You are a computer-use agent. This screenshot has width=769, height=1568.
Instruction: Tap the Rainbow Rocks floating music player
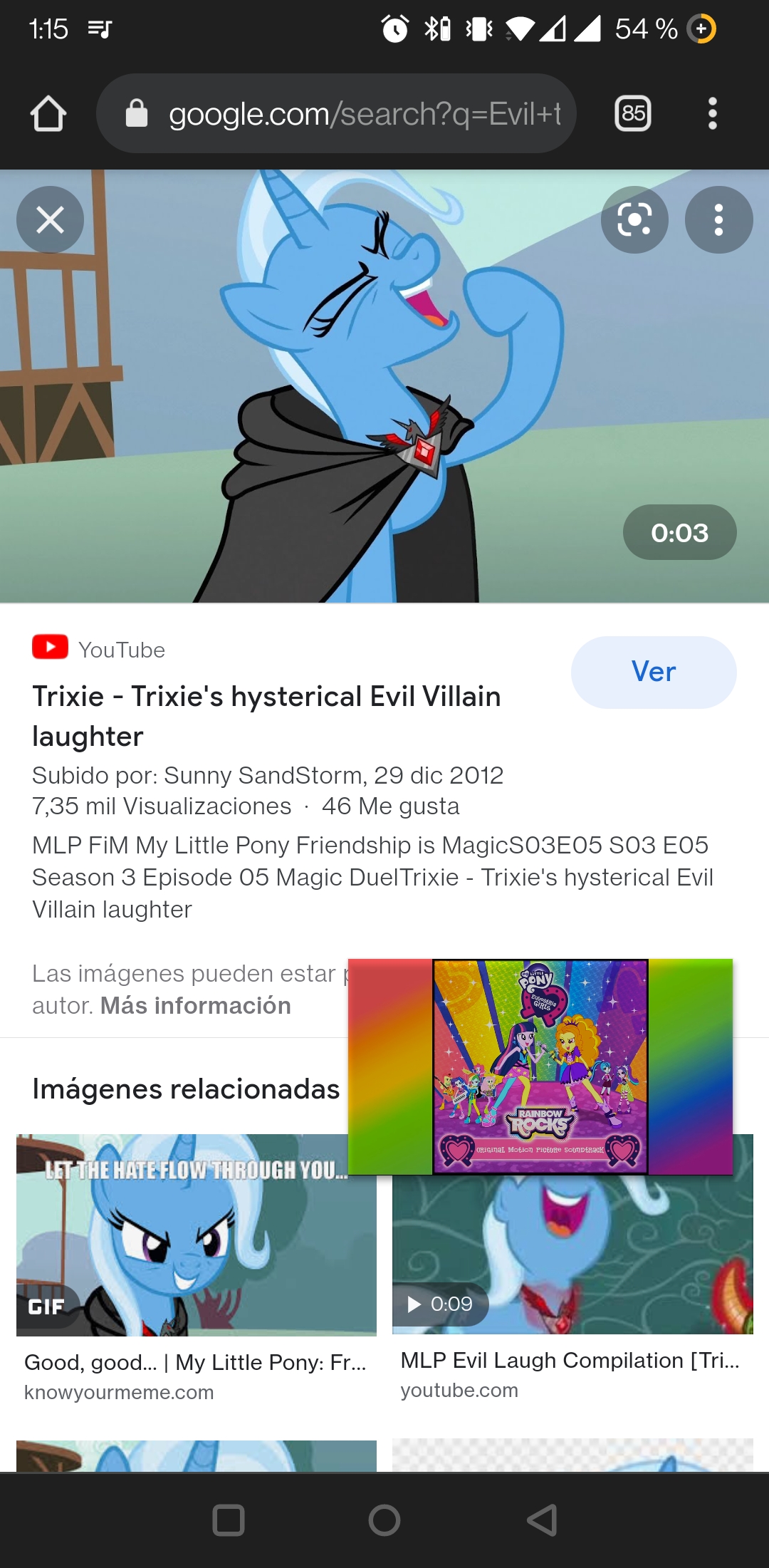pyautogui.click(x=540, y=1066)
